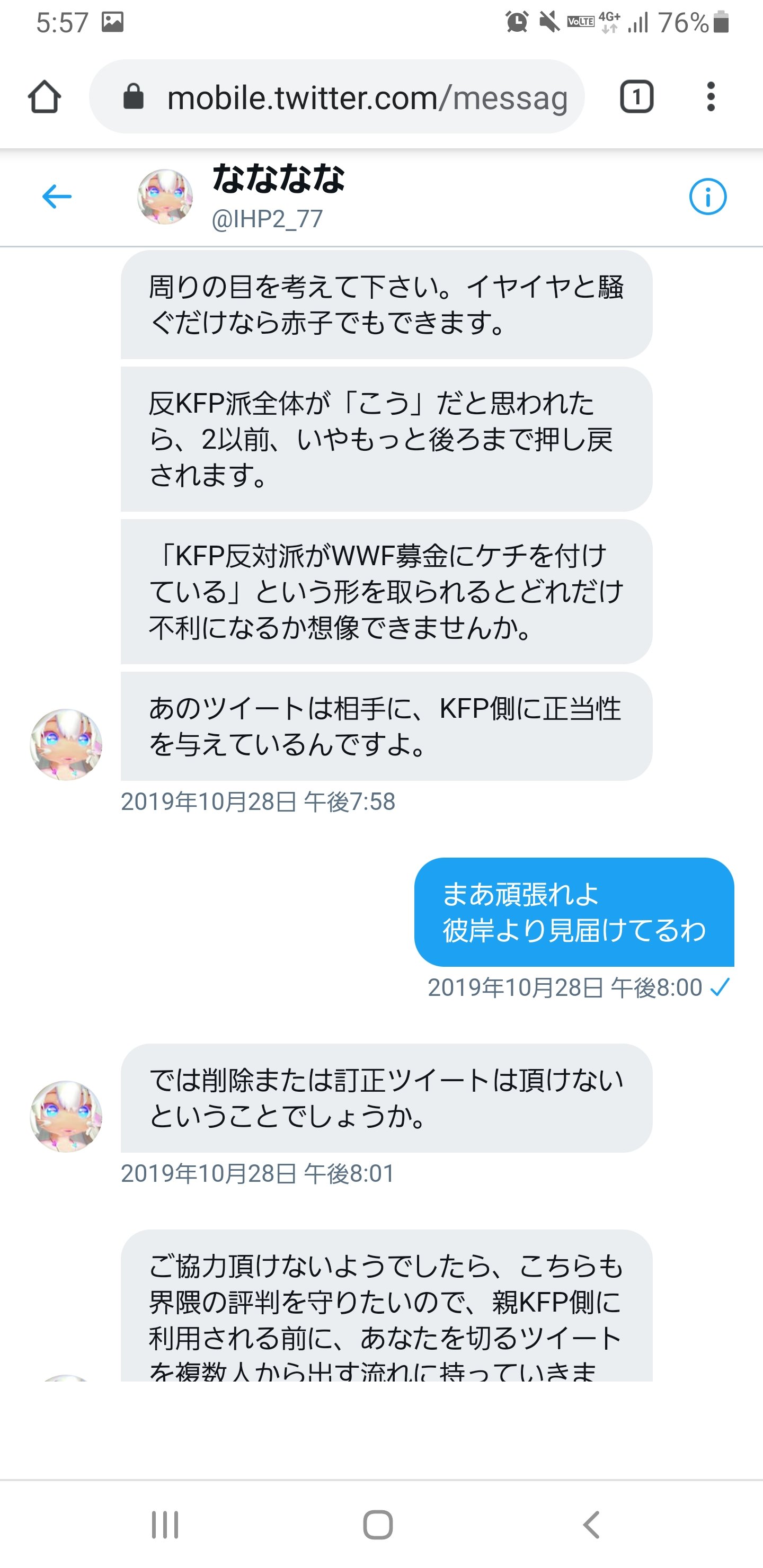Open the browser overflow menu
Screen dimensions: 763x1568
click(711, 97)
